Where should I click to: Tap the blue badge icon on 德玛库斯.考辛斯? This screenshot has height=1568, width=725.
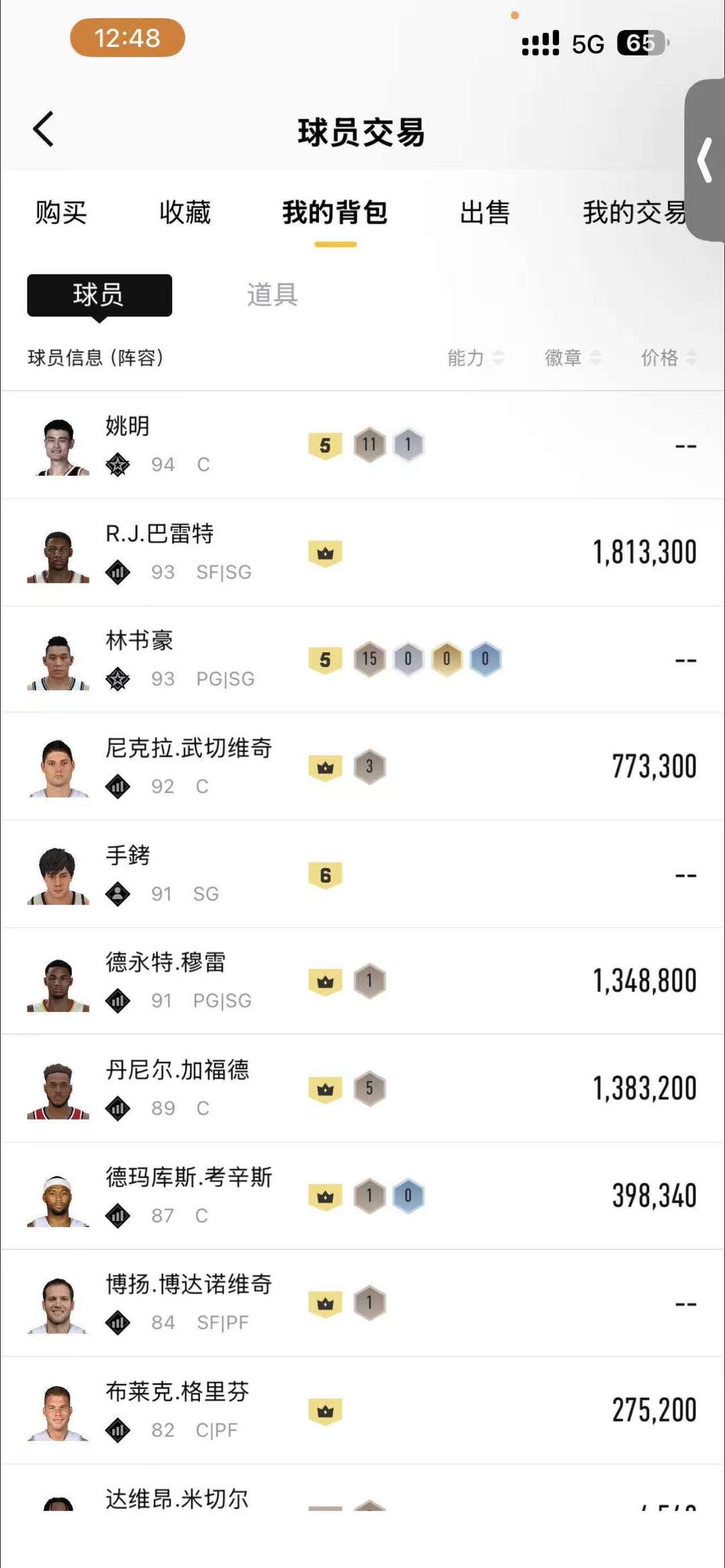coord(409,1196)
